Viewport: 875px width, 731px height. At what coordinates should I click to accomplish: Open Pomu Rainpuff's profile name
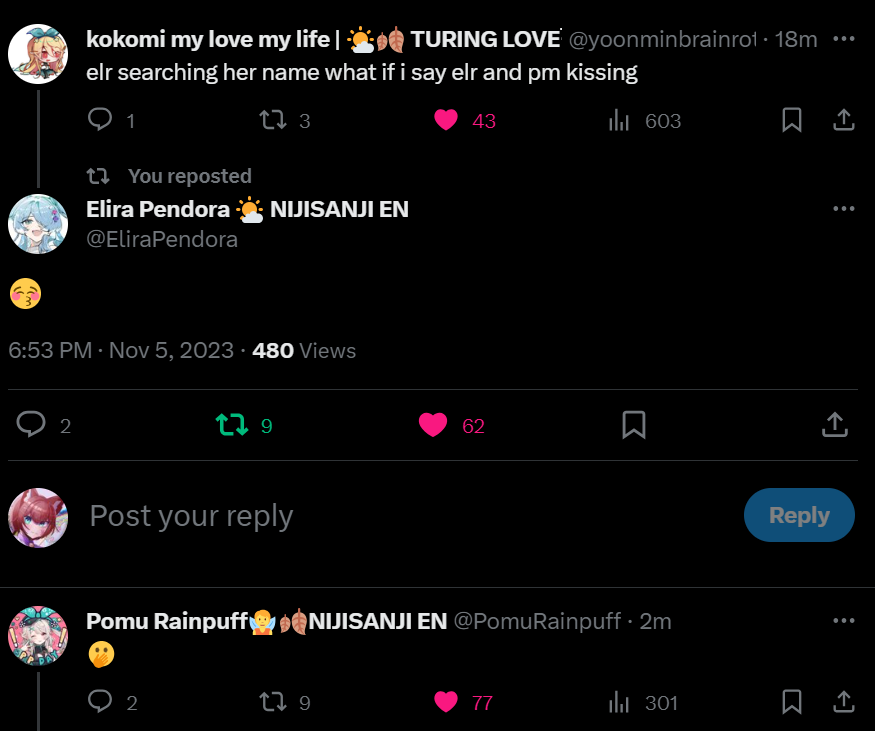point(166,621)
